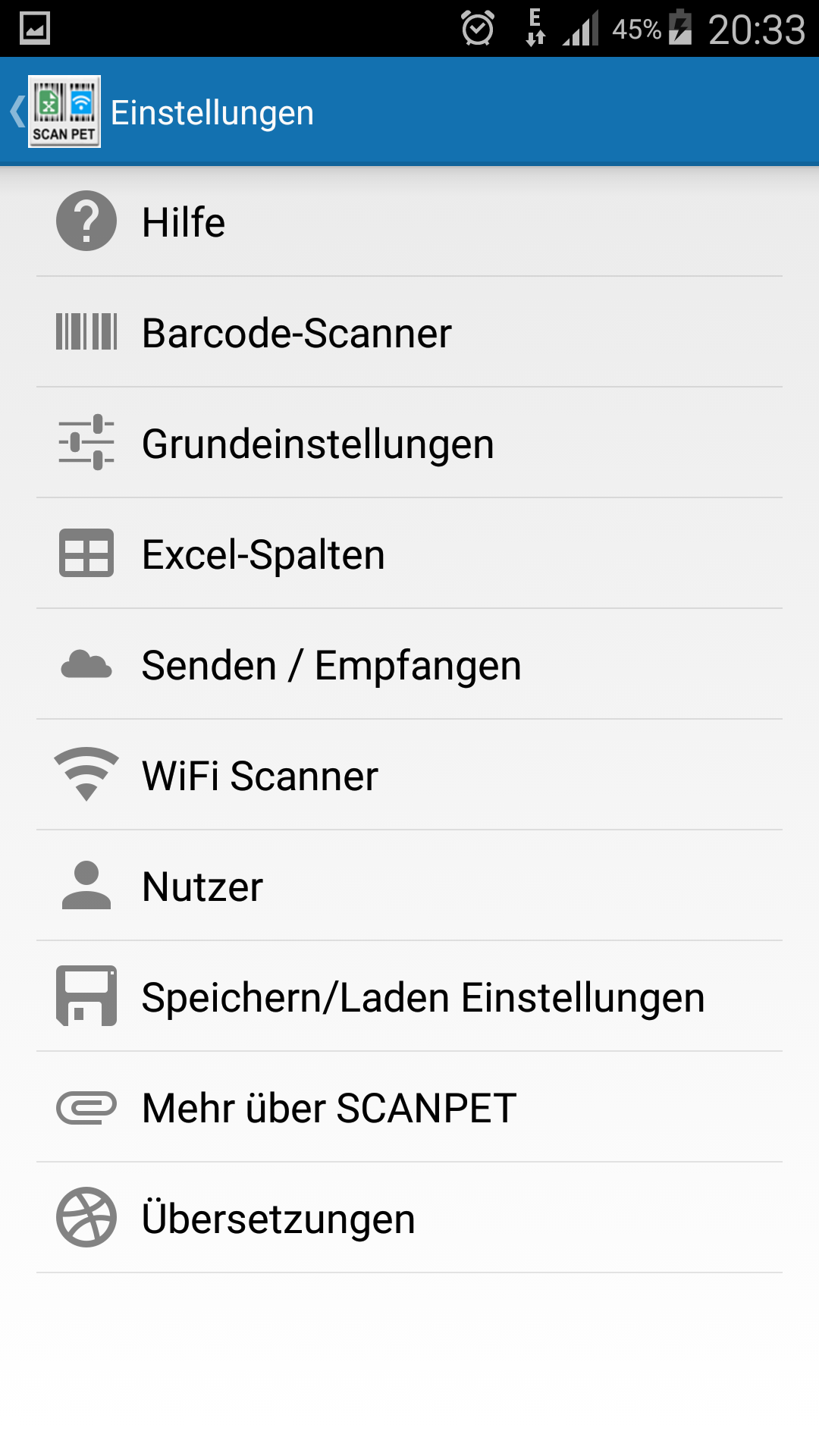Tap the paperclip icon beside Mehr über SCANPET
This screenshot has width=819, height=1456.
tap(85, 1107)
